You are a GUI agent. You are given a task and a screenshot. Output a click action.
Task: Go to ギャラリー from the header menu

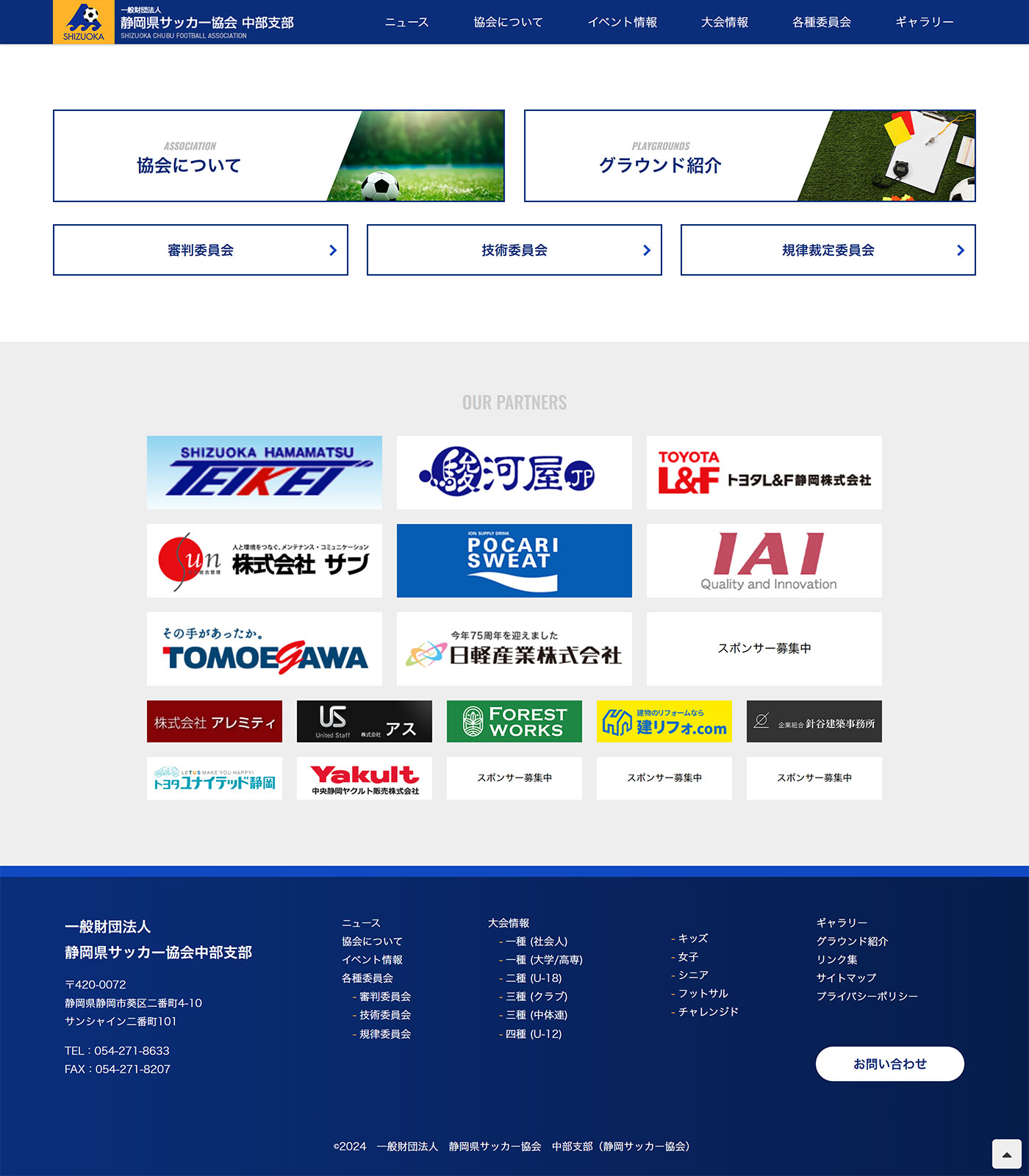point(924,22)
